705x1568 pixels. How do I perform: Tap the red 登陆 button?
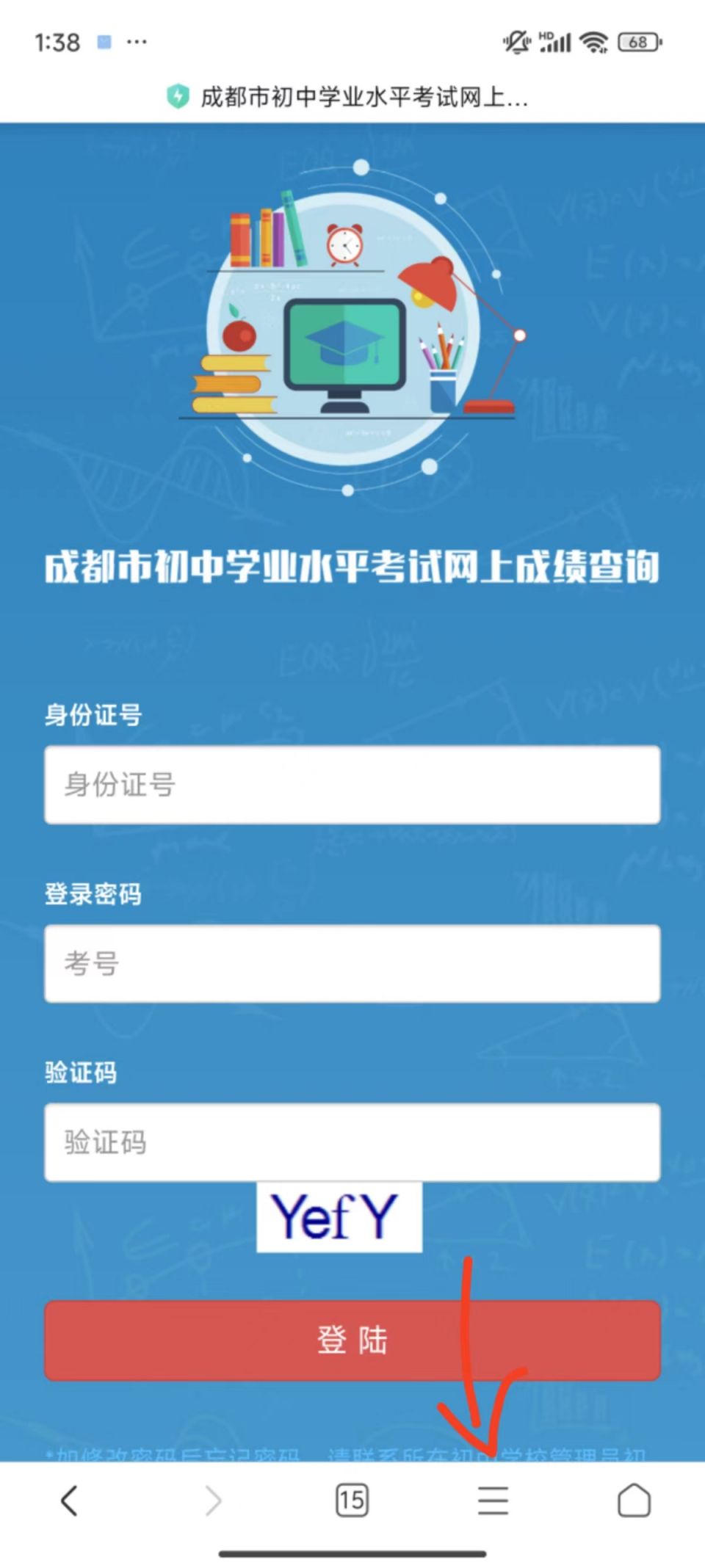[352, 1340]
